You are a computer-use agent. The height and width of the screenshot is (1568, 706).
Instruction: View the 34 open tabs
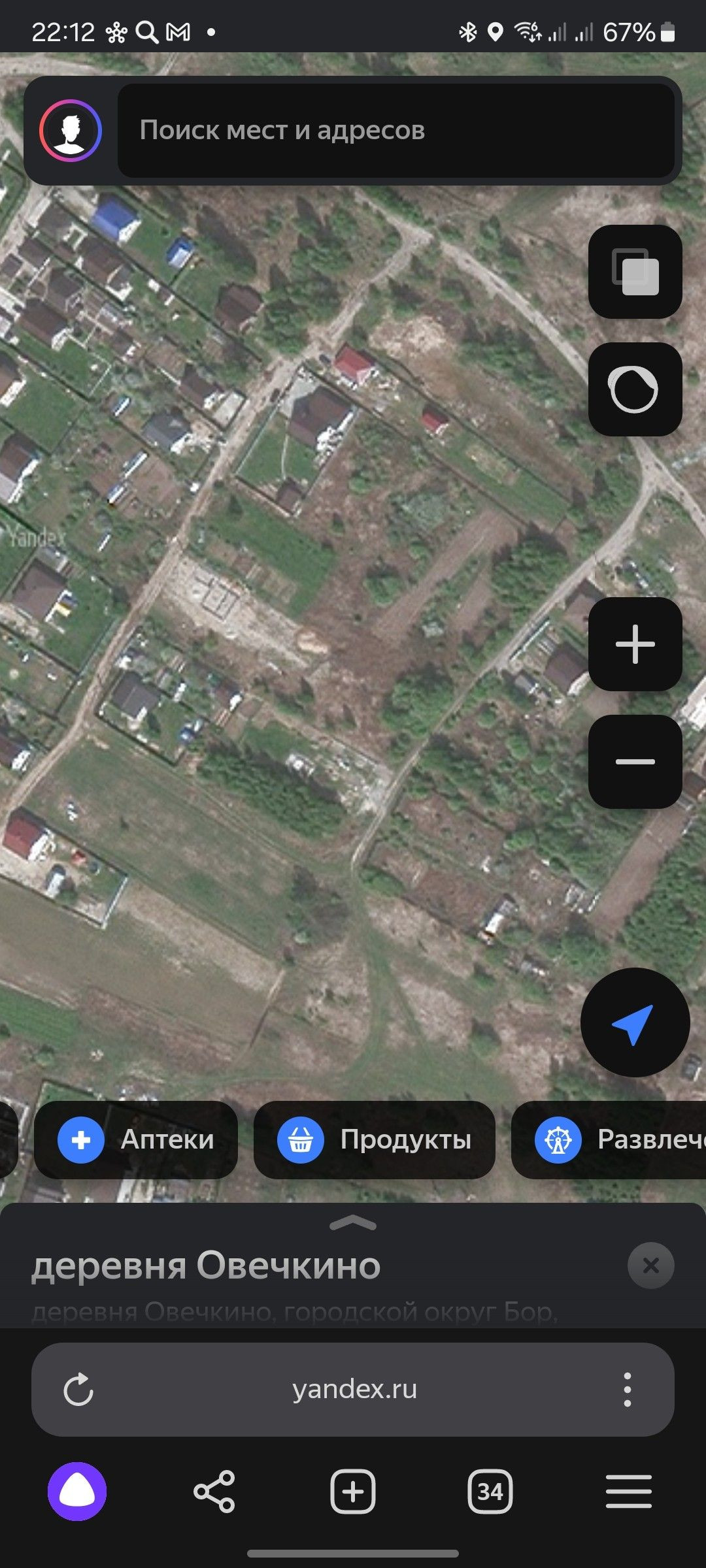click(x=490, y=1492)
